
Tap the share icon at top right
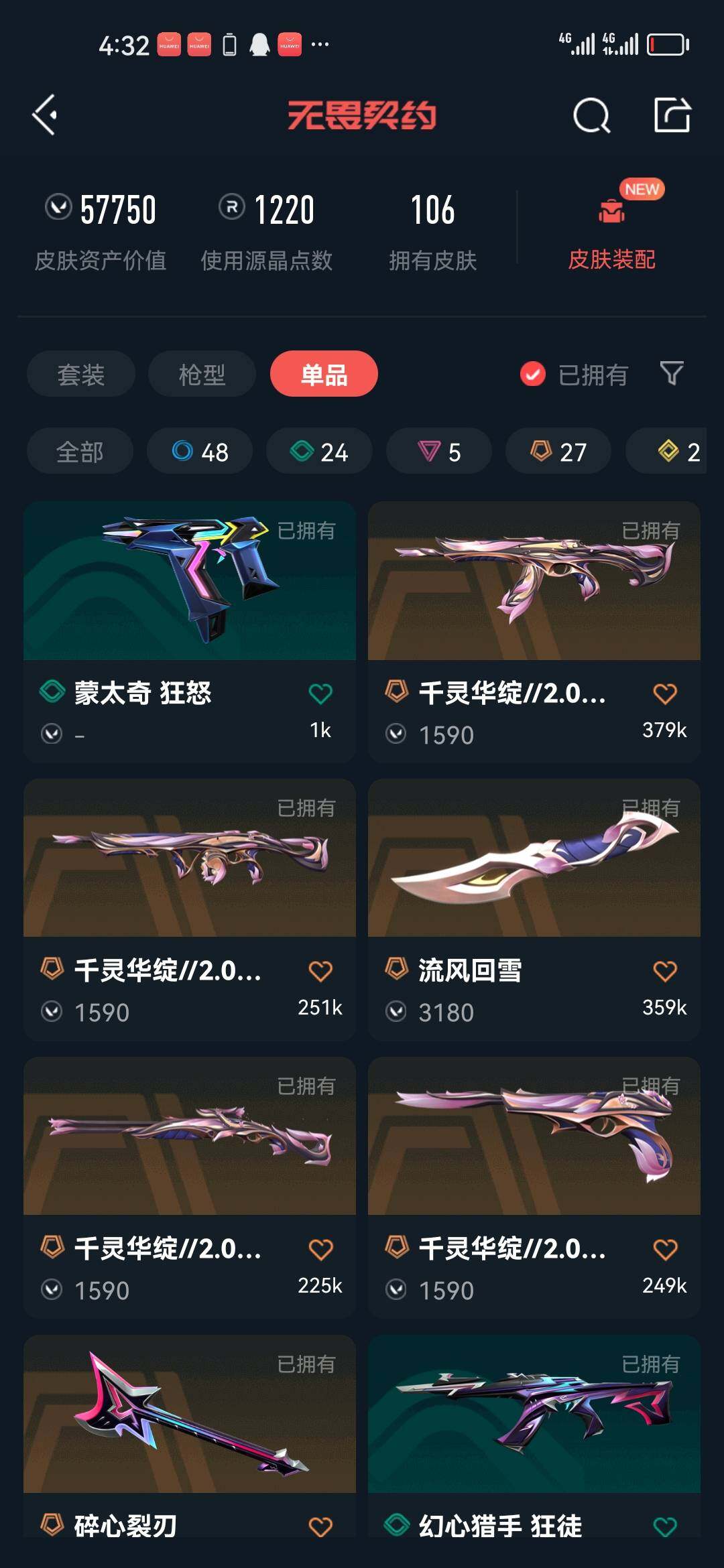(674, 115)
